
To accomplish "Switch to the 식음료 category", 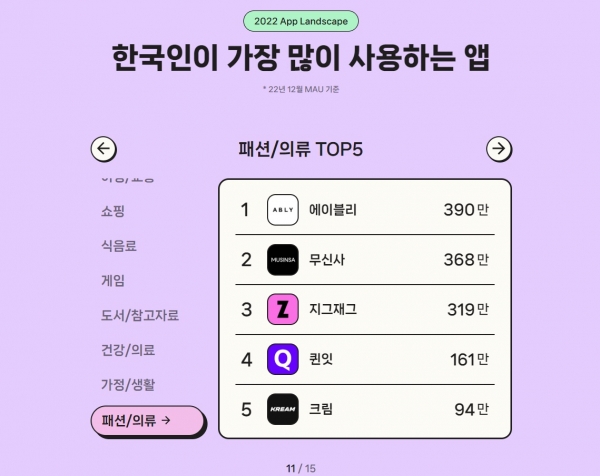I will (x=118, y=246).
